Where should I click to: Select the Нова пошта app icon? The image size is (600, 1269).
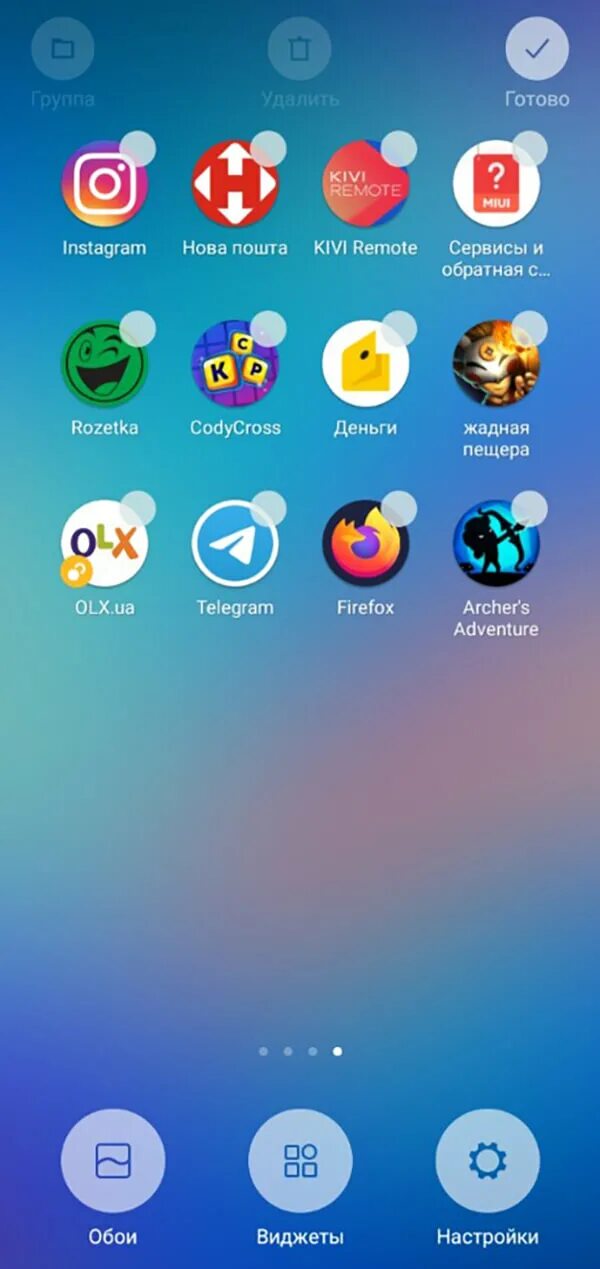(235, 184)
